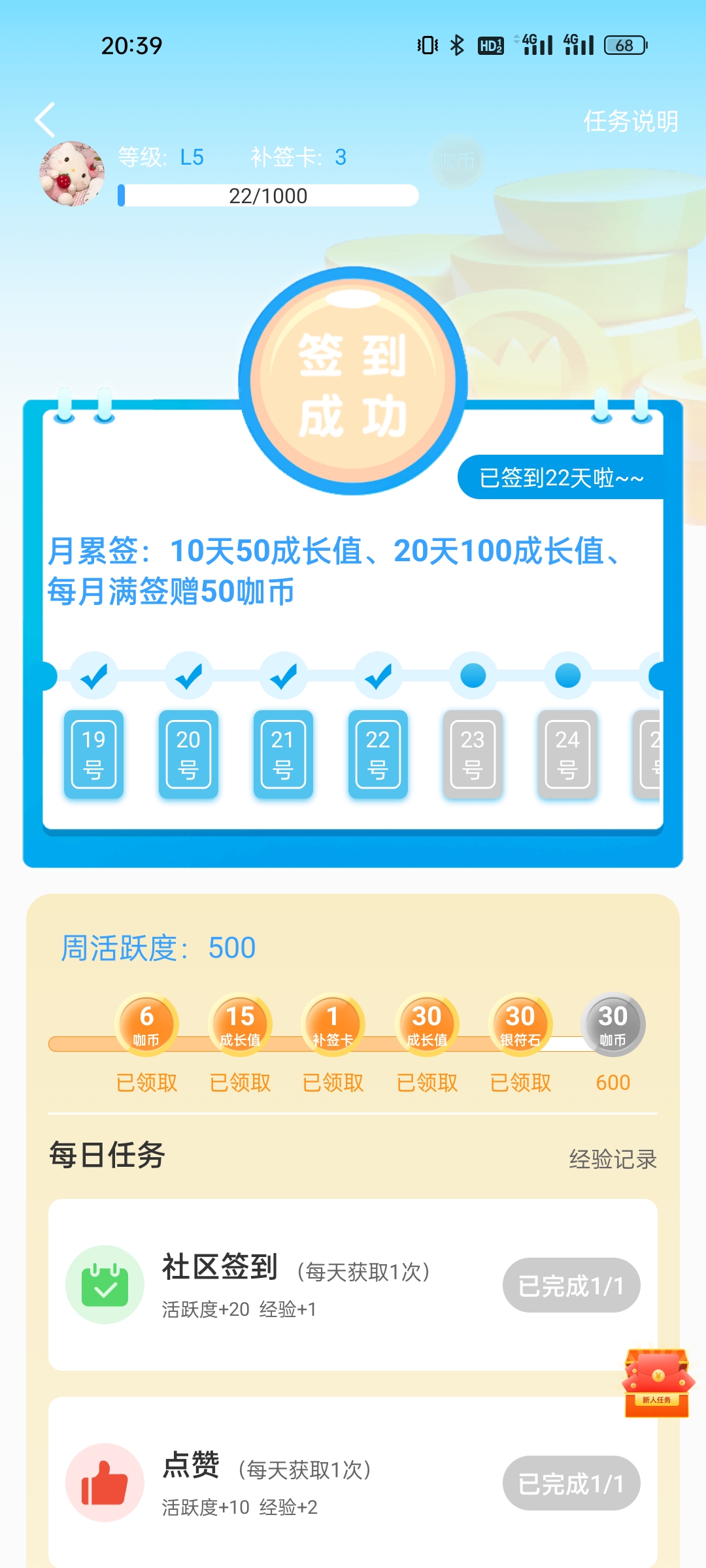Tap the 22号 day card

coord(378,754)
